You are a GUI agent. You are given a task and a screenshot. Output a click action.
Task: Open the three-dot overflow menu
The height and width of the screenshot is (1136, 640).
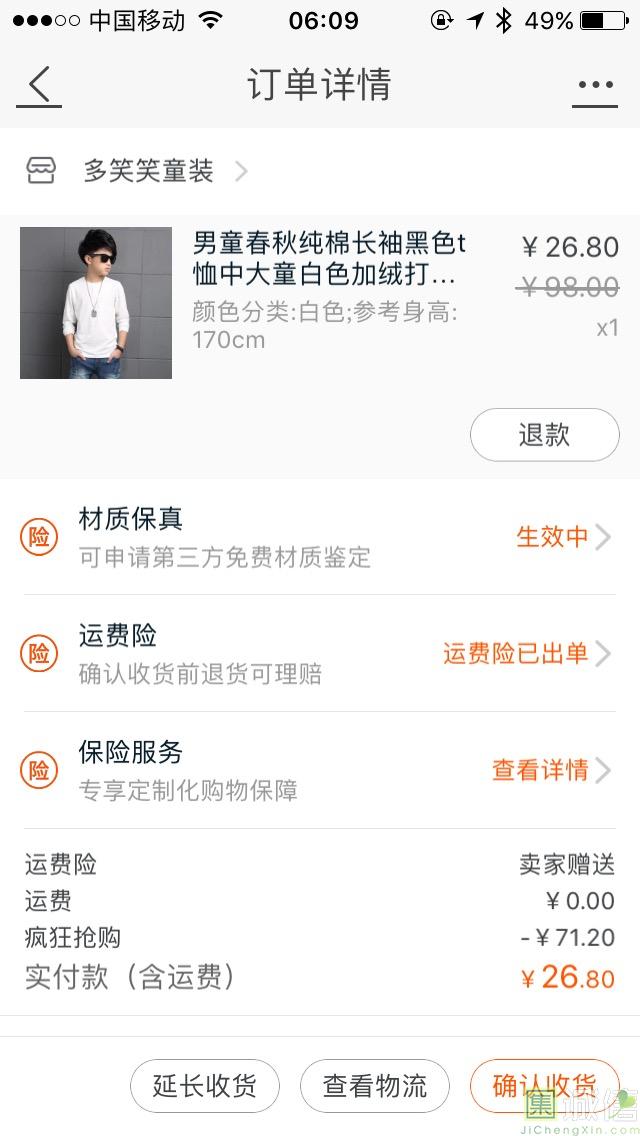click(x=595, y=86)
